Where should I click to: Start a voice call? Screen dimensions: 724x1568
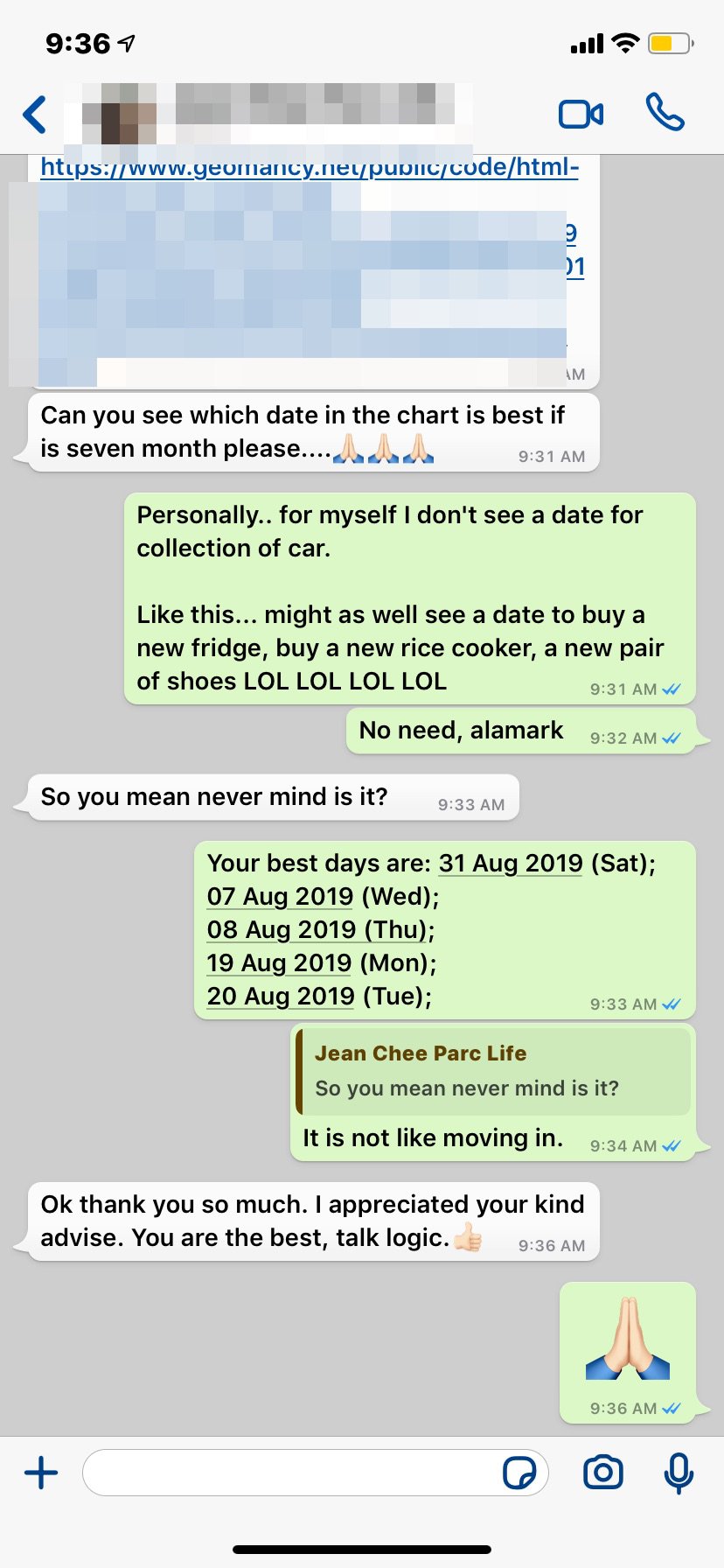[x=665, y=113]
